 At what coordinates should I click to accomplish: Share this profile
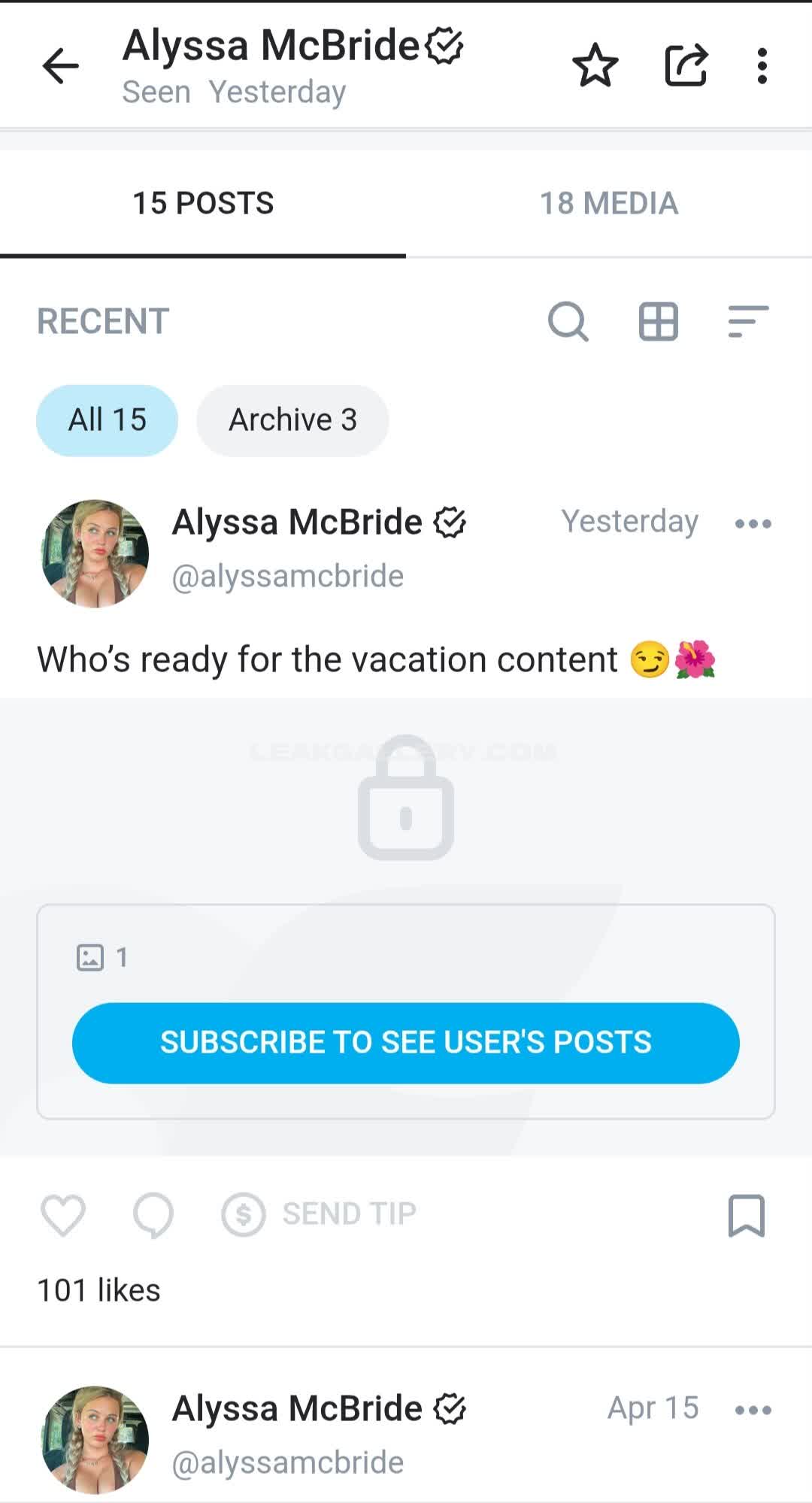tap(686, 66)
